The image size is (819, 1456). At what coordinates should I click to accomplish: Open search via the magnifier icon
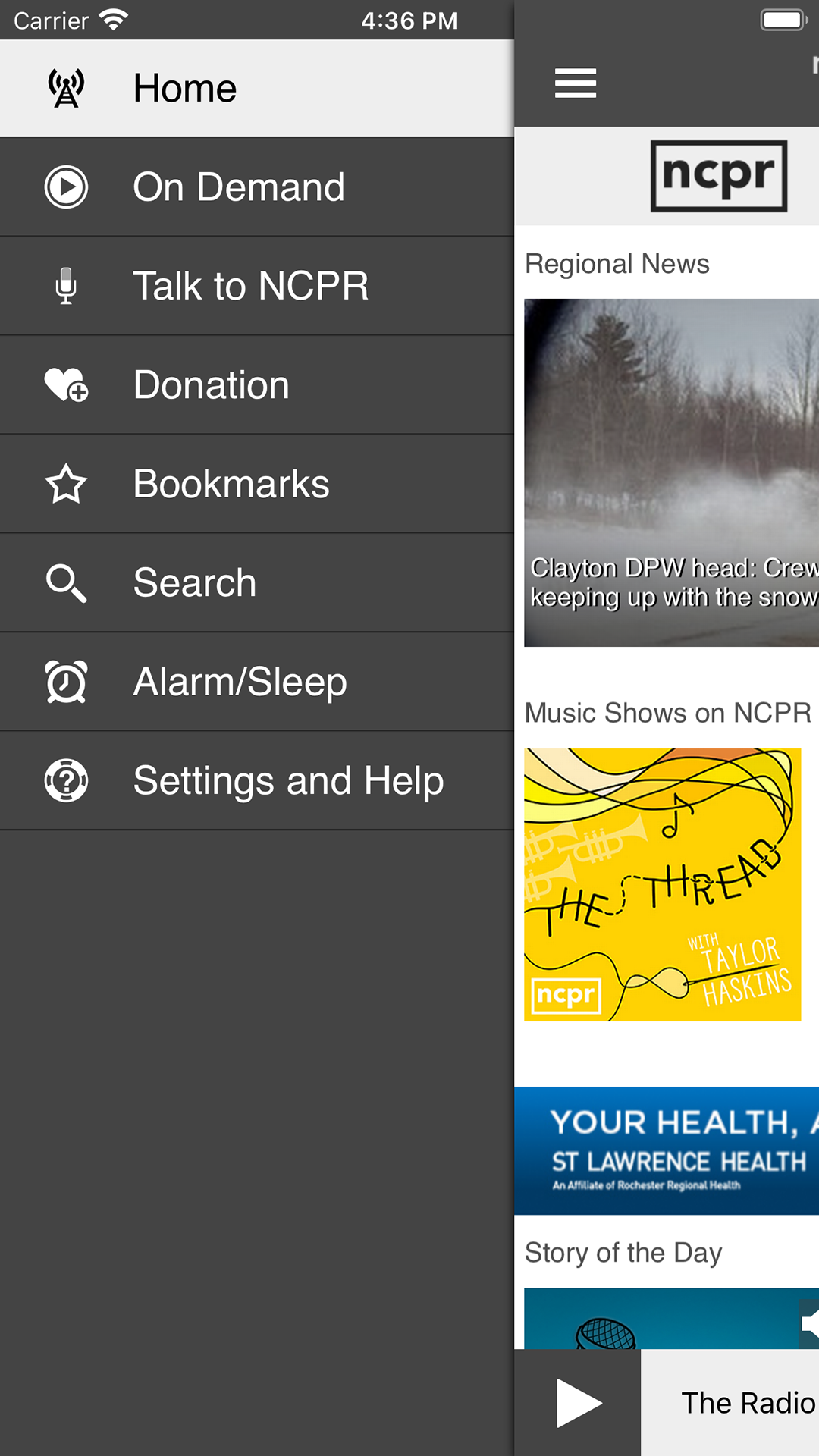point(66,582)
